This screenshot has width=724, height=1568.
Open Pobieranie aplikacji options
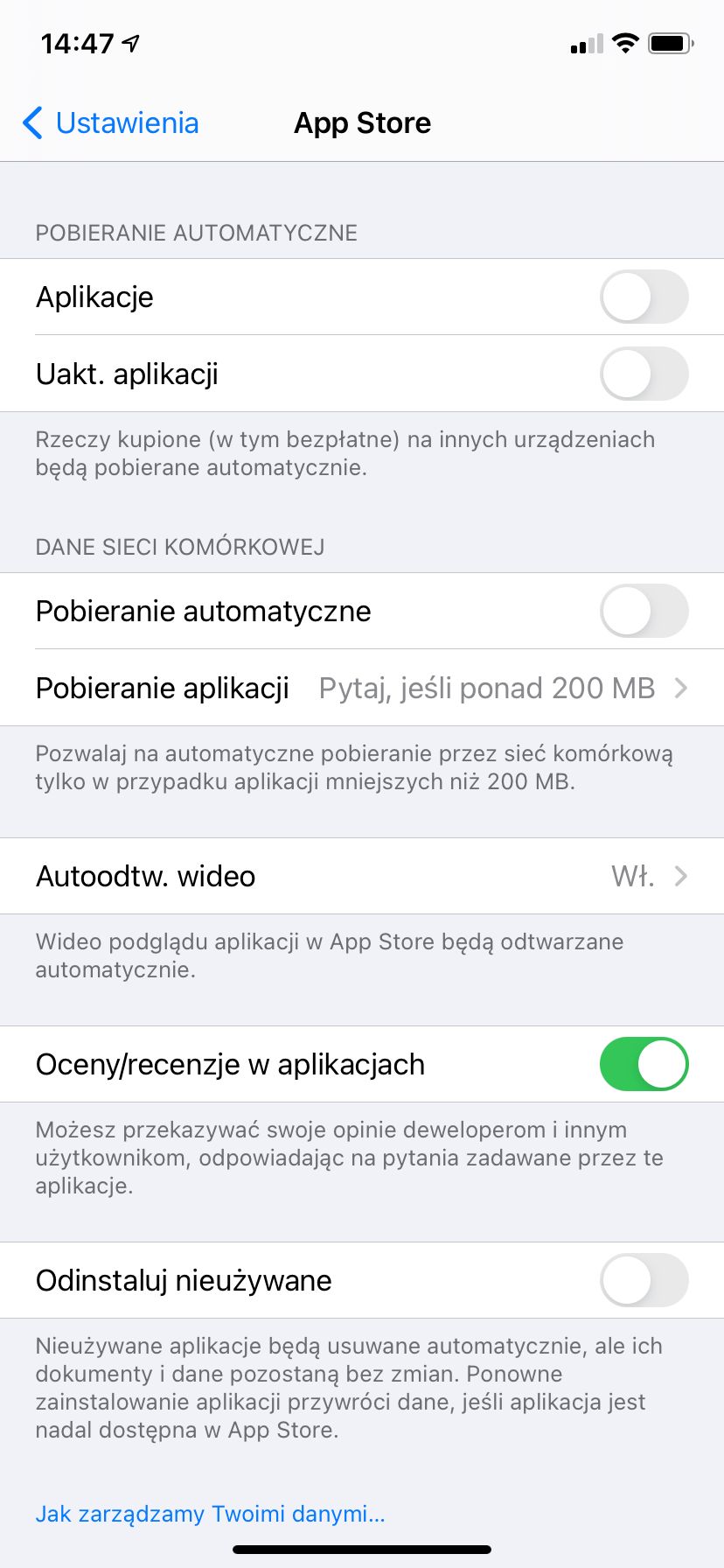coord(362,688)
